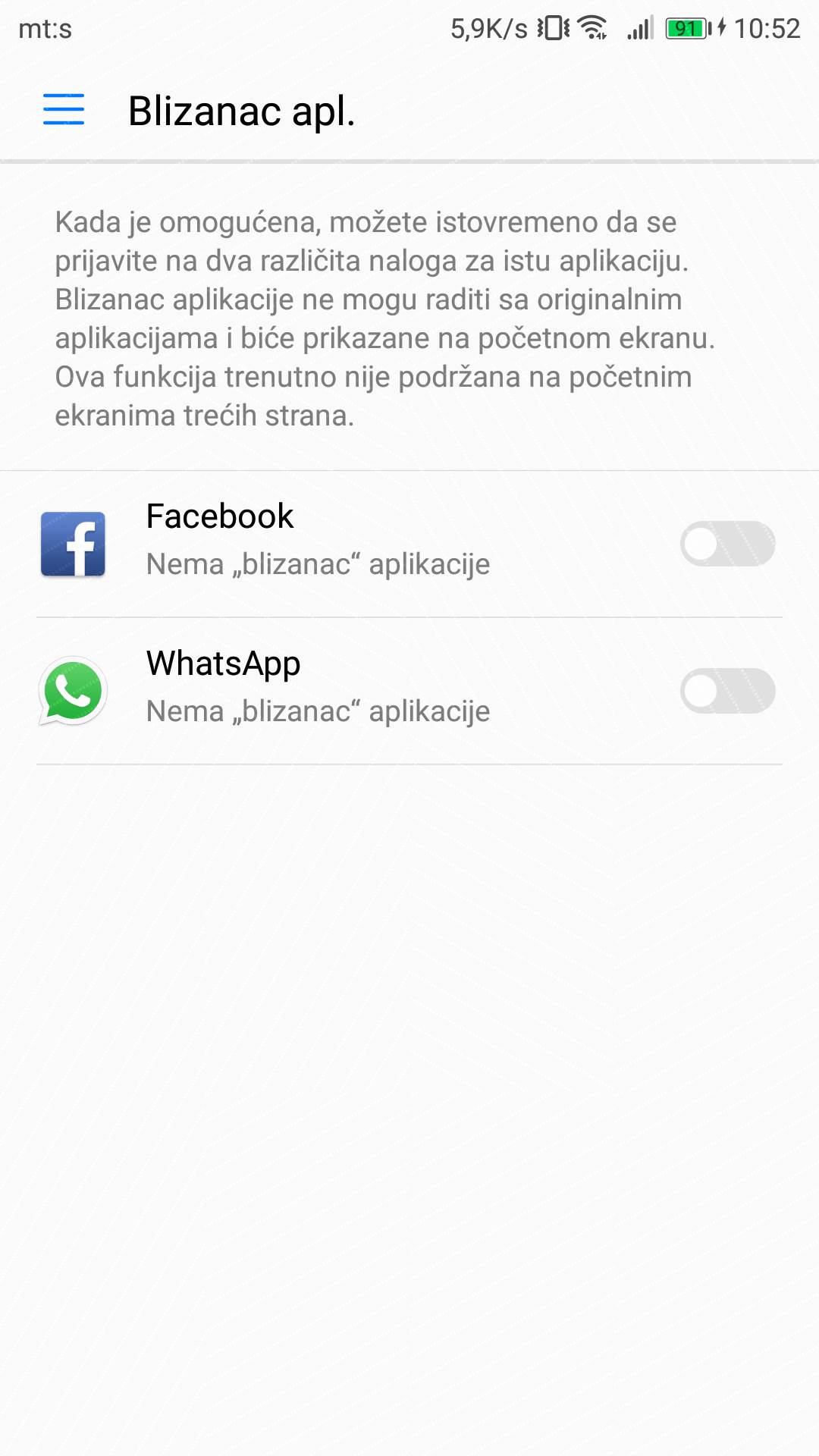Tap Nema blizanac aplikacije under WhatsApp
The width and height of the screenshot is (819, 1456).
click(x=318, y=711)
